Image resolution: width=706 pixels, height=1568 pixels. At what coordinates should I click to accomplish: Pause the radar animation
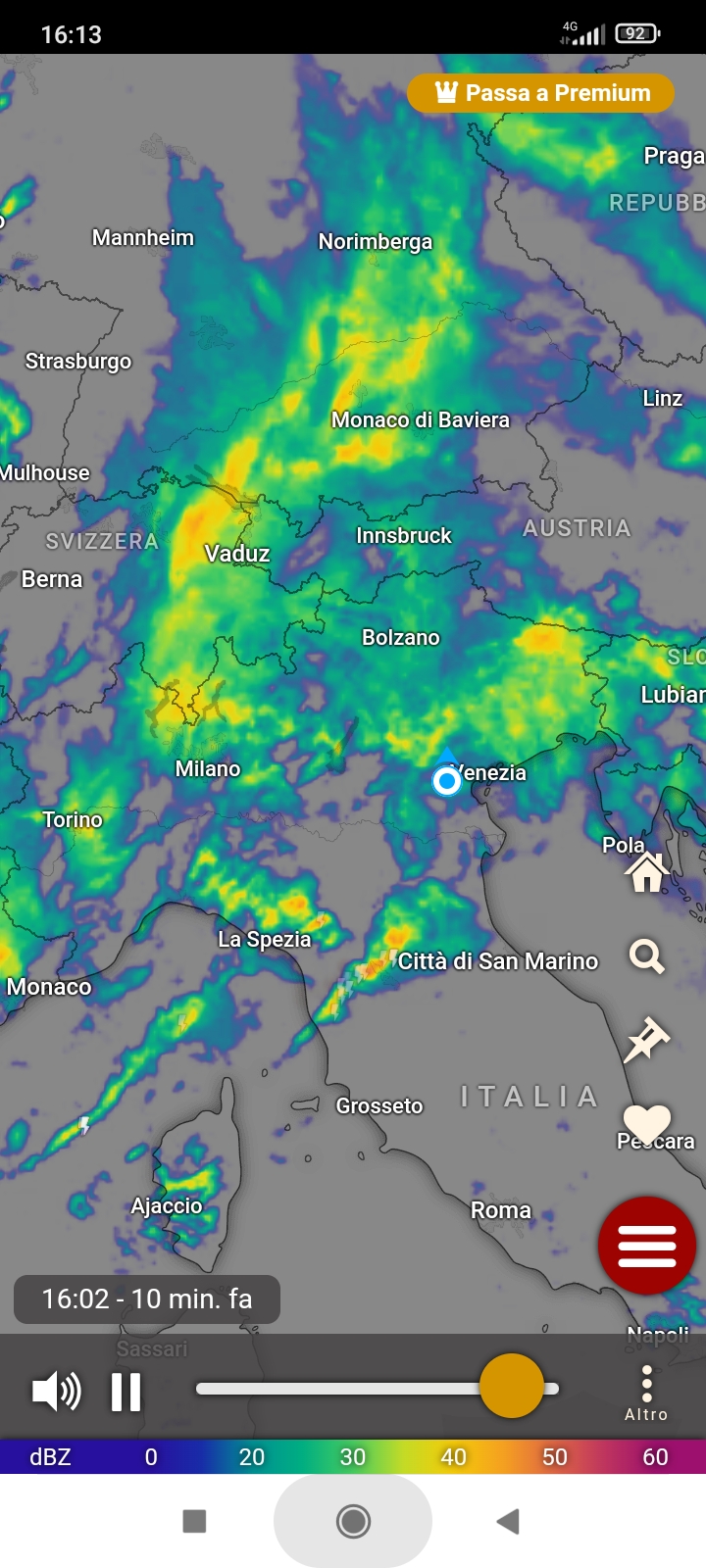pyautogui.click(x=126, y=1391)
